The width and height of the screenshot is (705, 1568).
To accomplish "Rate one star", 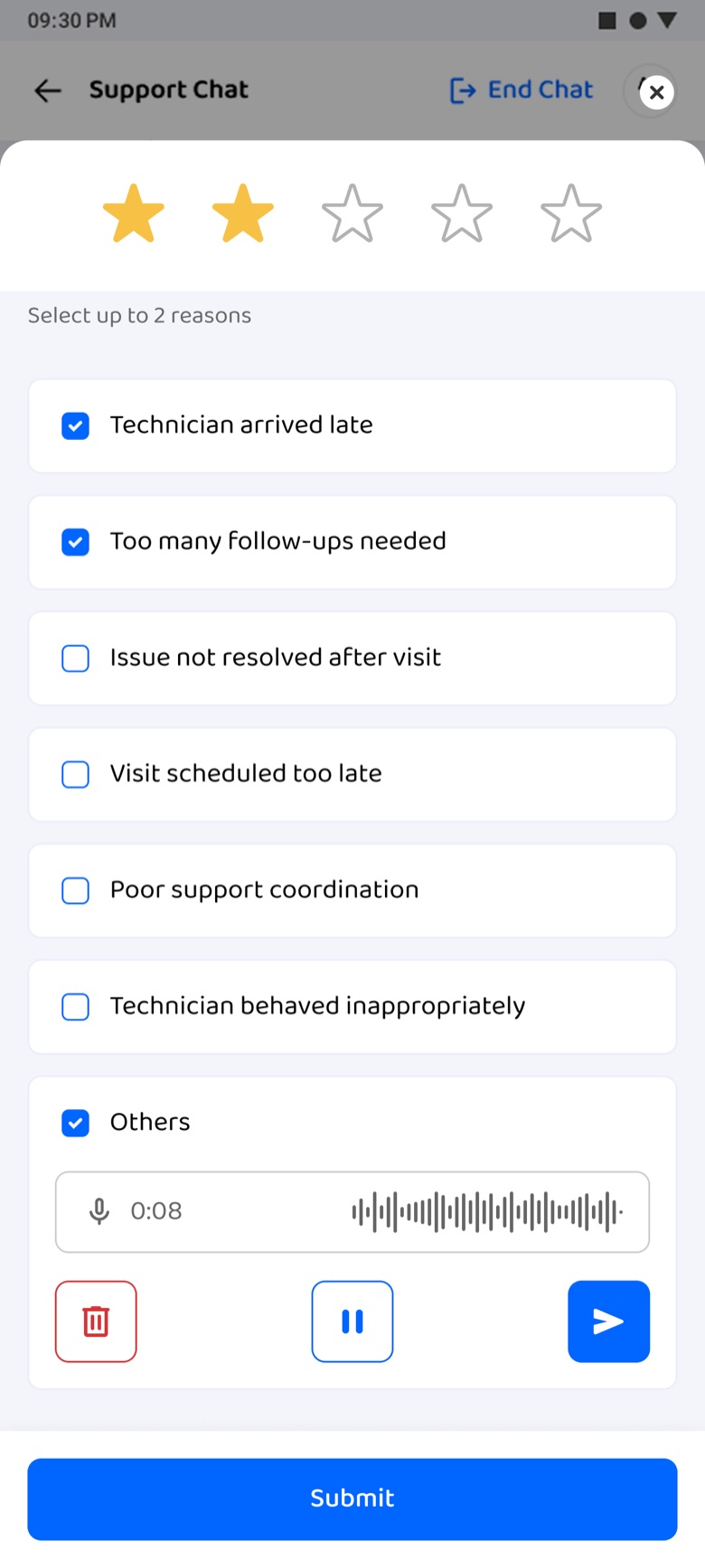I will [134, 214].
